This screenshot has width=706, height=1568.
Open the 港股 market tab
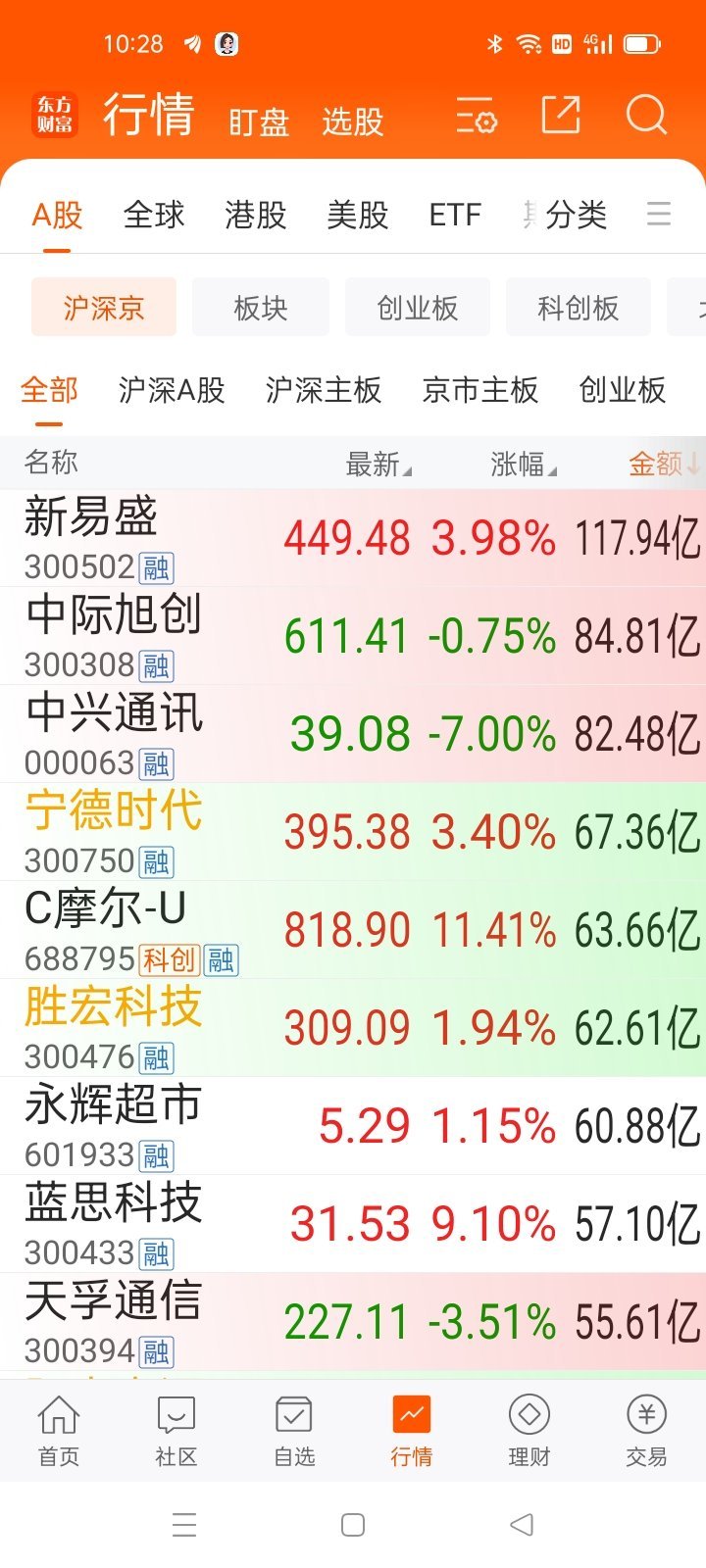(255, 216)
